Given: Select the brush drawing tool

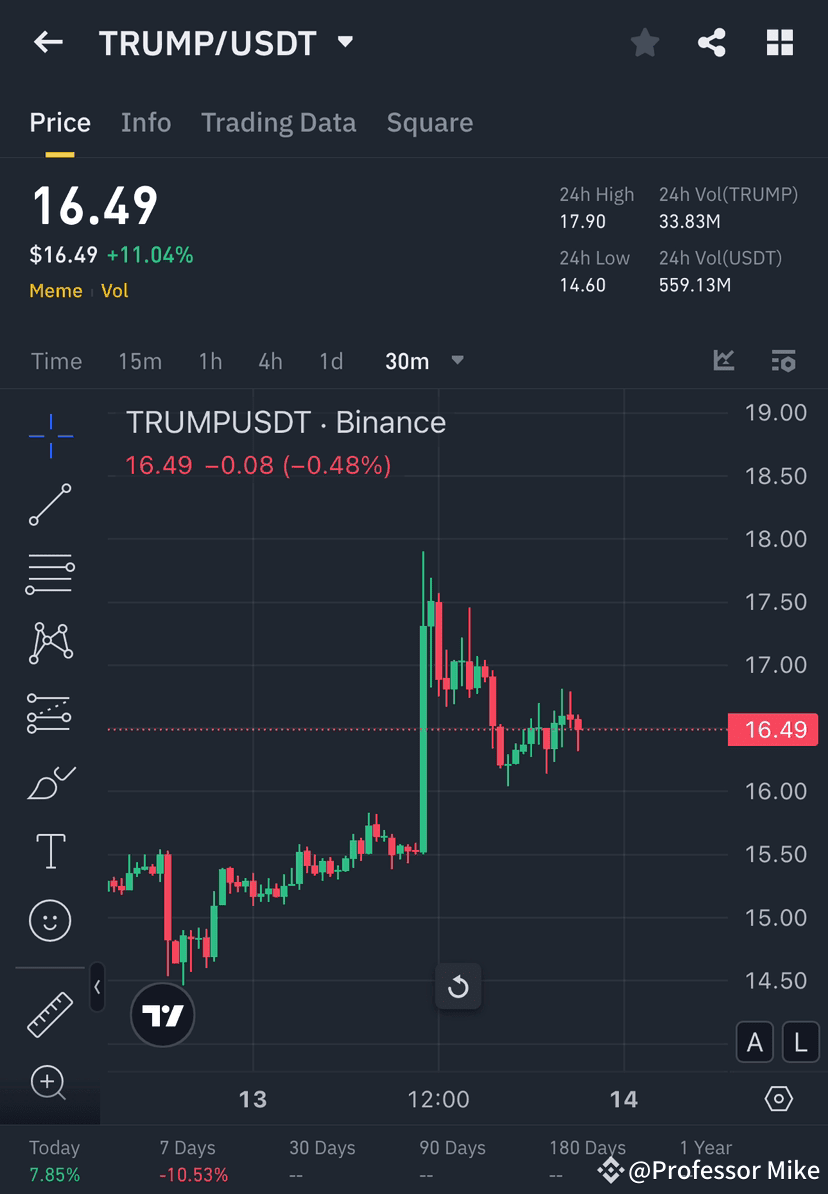Looking at the screenshot, I should pos(50,782).
